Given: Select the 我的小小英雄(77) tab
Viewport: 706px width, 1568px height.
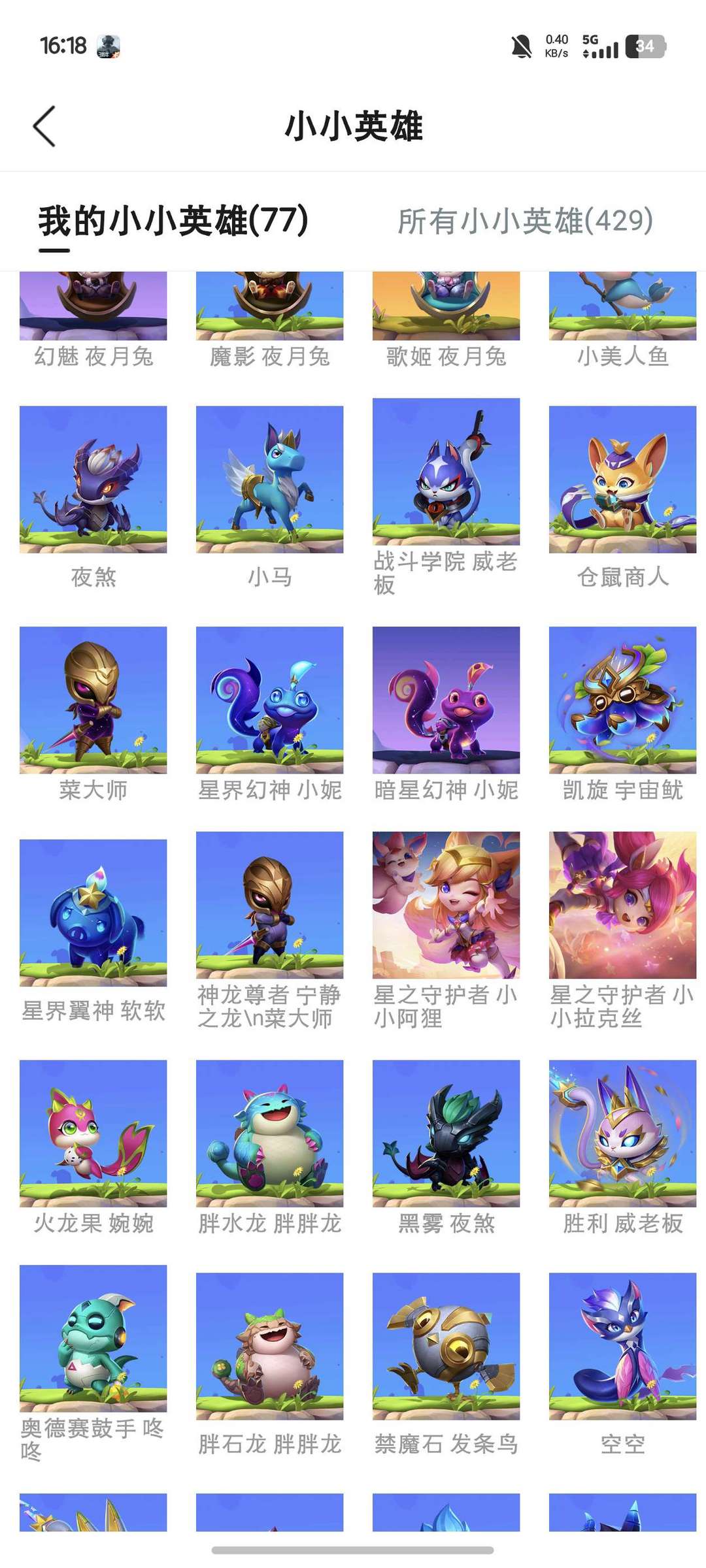Looking at the screenshot, I should tap(173, 221).
